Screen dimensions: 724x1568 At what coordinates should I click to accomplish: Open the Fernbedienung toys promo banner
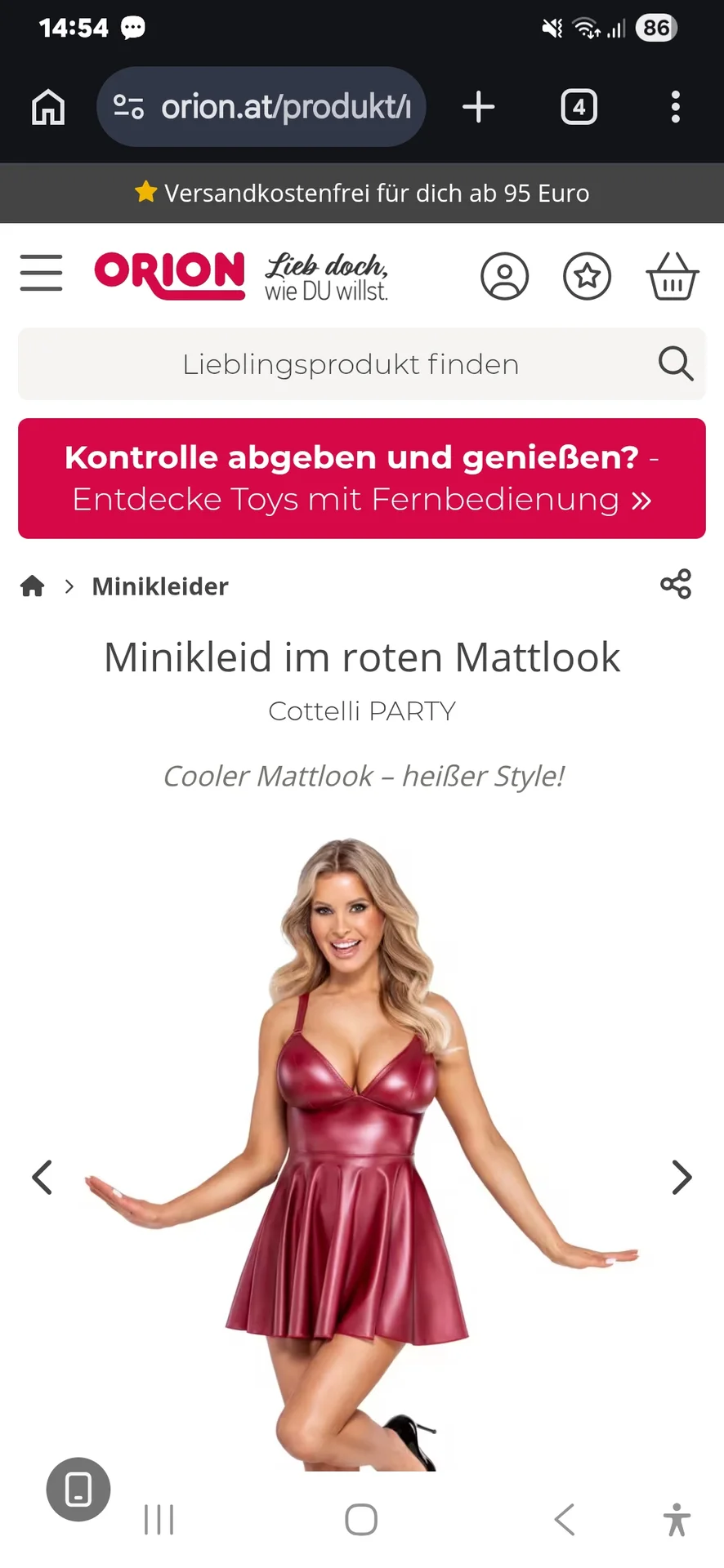point(362,479)
